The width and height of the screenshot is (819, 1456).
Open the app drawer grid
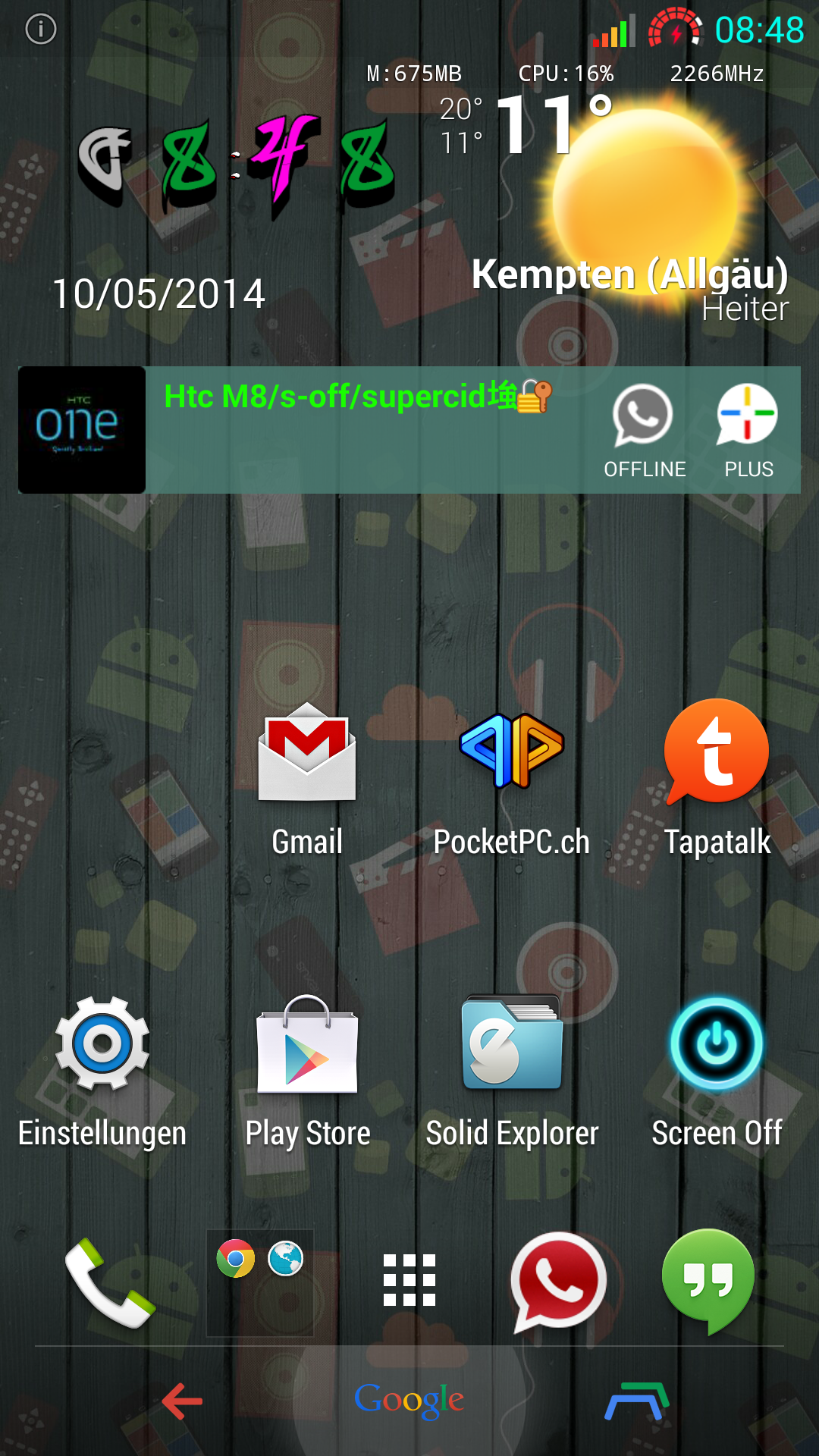pyautogui.click(x=409, y=1280)
